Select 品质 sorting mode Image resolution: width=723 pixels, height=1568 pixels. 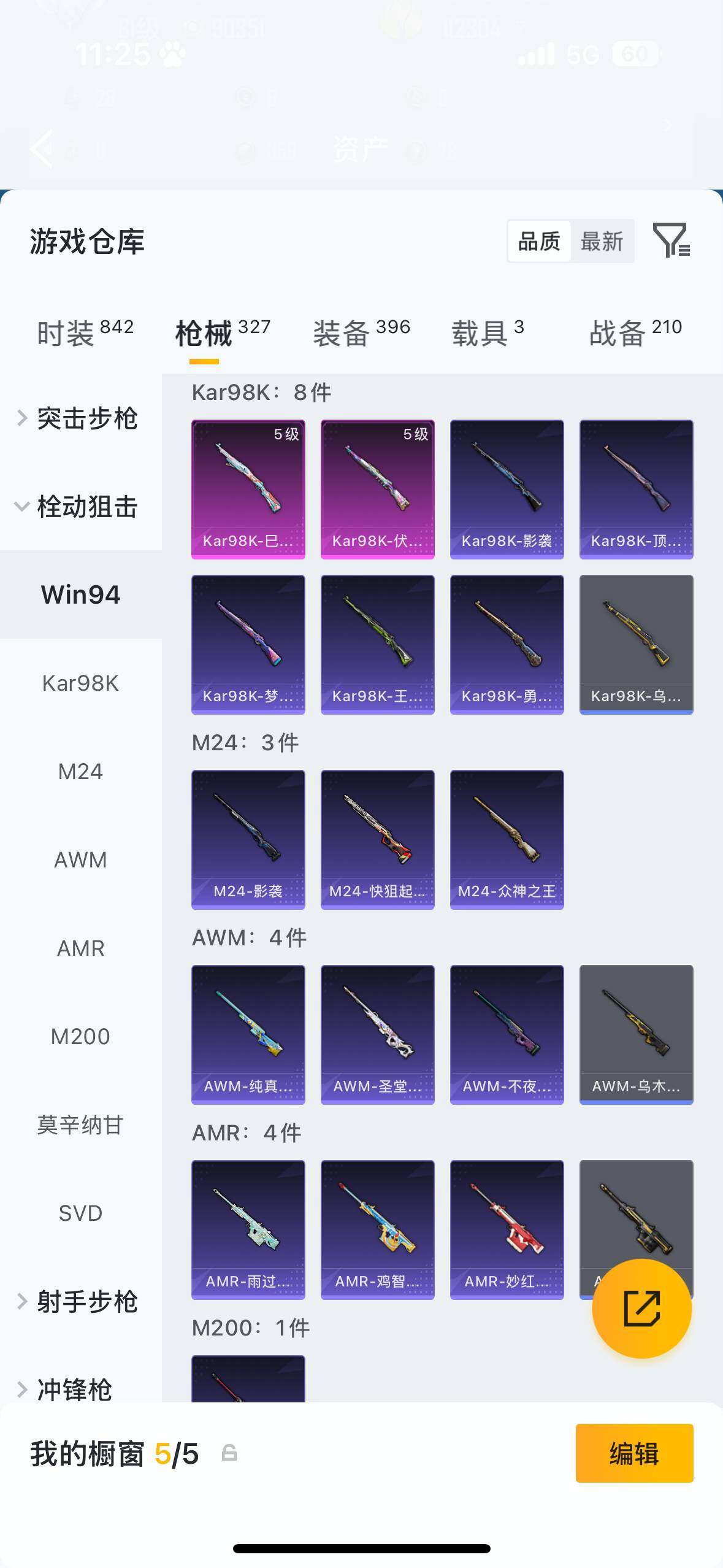pos(538,240)
